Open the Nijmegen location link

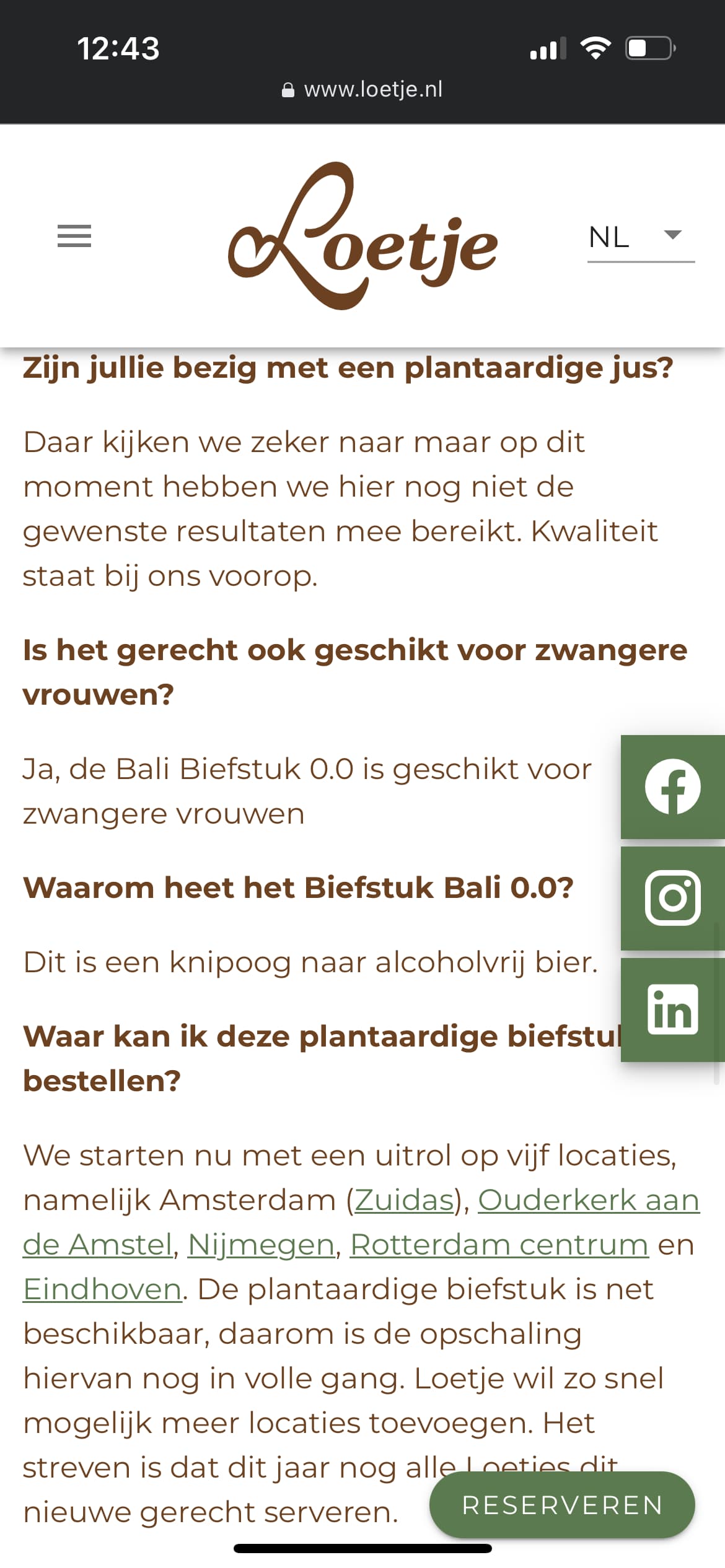[x=261, y=1244]
